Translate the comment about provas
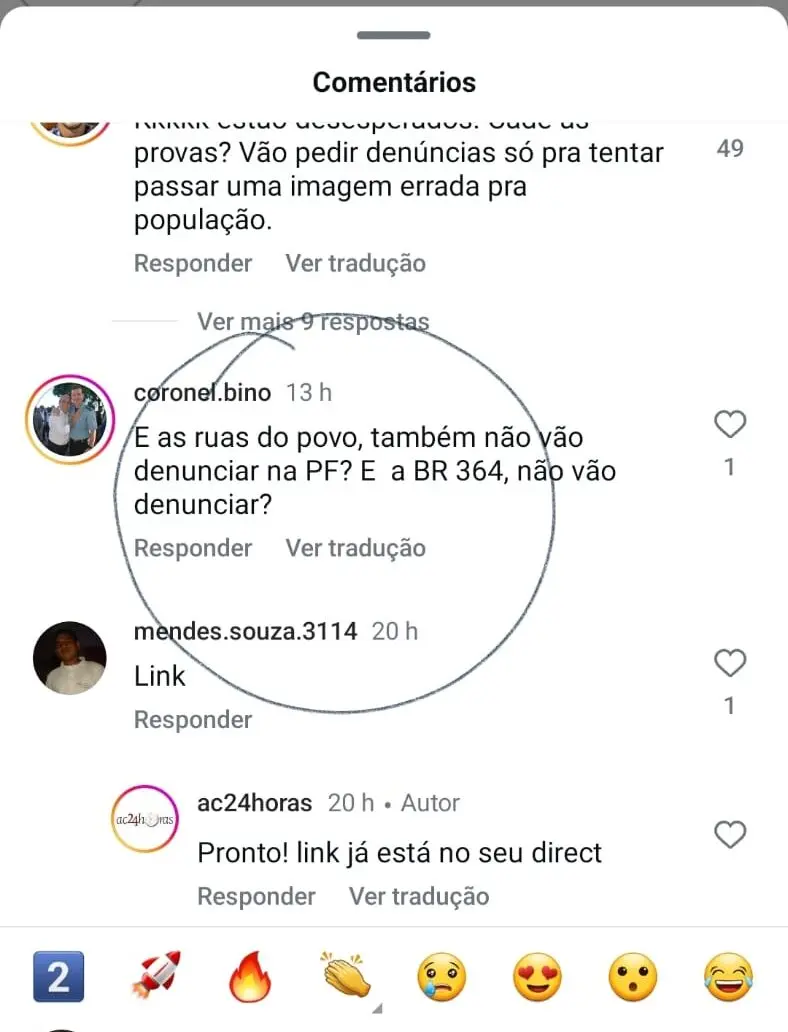Viewport: 788px width, 1032px height. pos(355,264)
